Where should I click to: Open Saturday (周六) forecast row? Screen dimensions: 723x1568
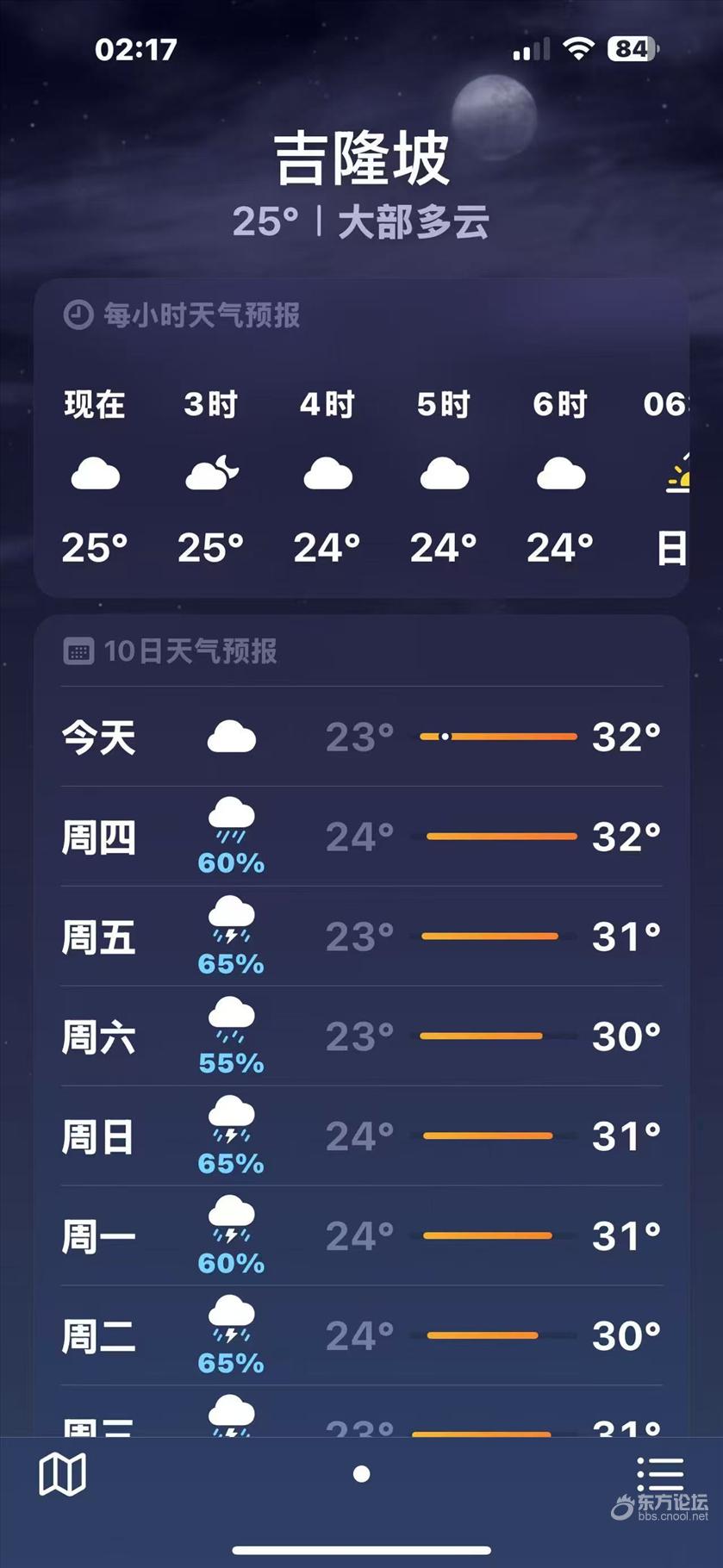(x=361, y=1036)
